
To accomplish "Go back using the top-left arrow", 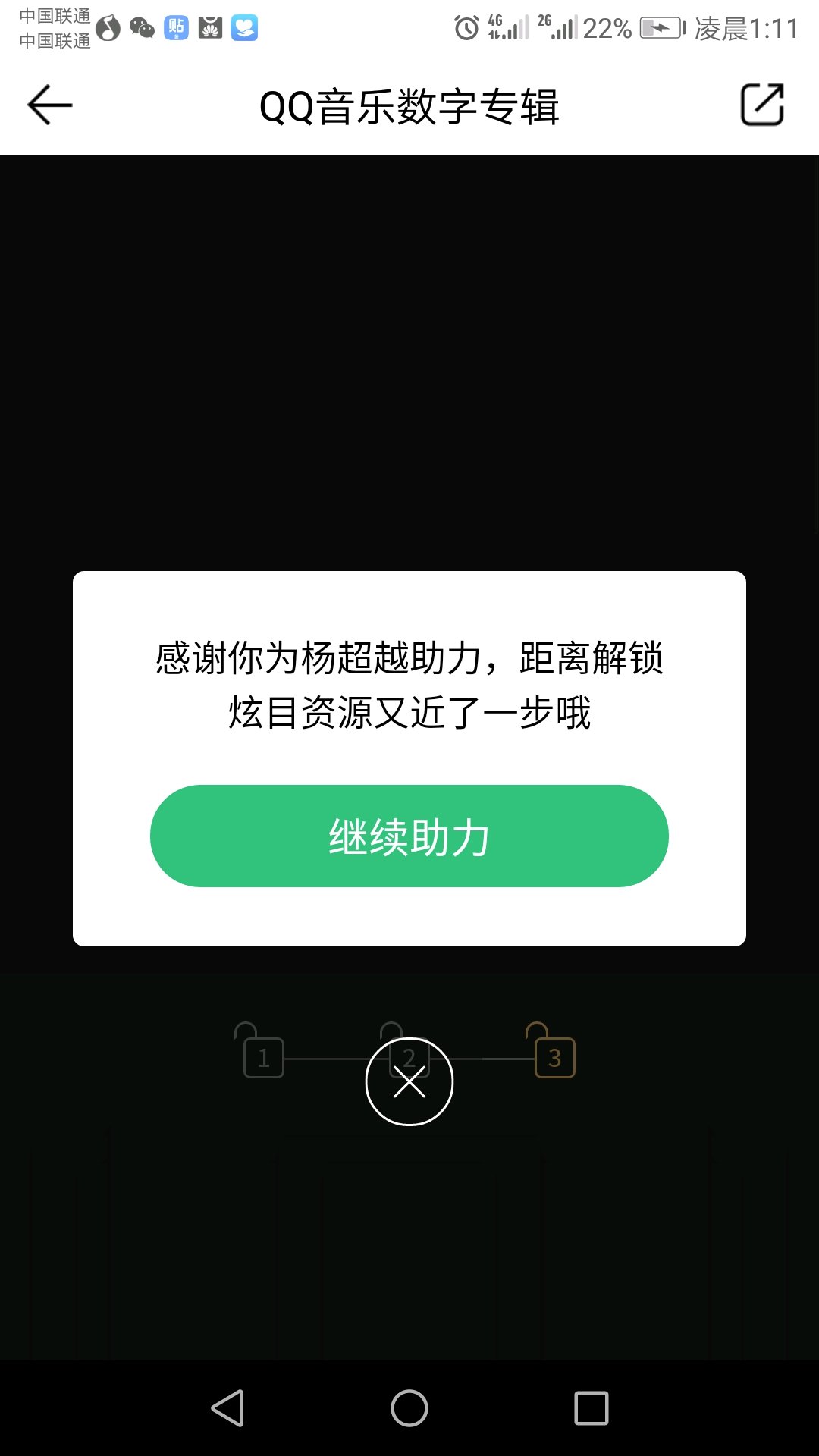I will coord(50,105).
